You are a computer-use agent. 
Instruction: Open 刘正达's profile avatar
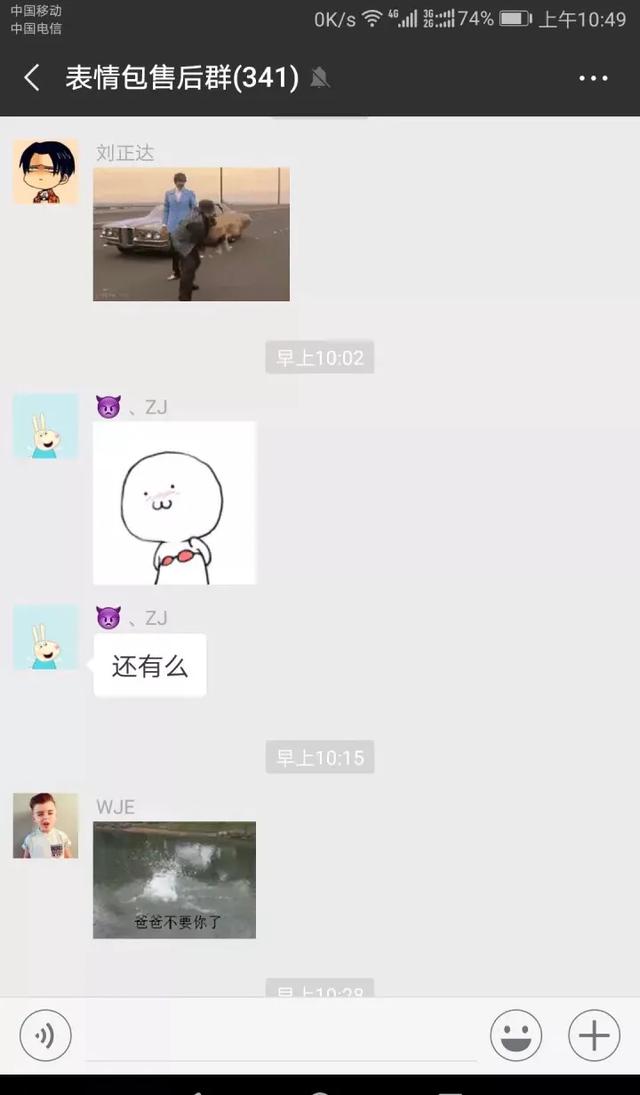point(45,172)
